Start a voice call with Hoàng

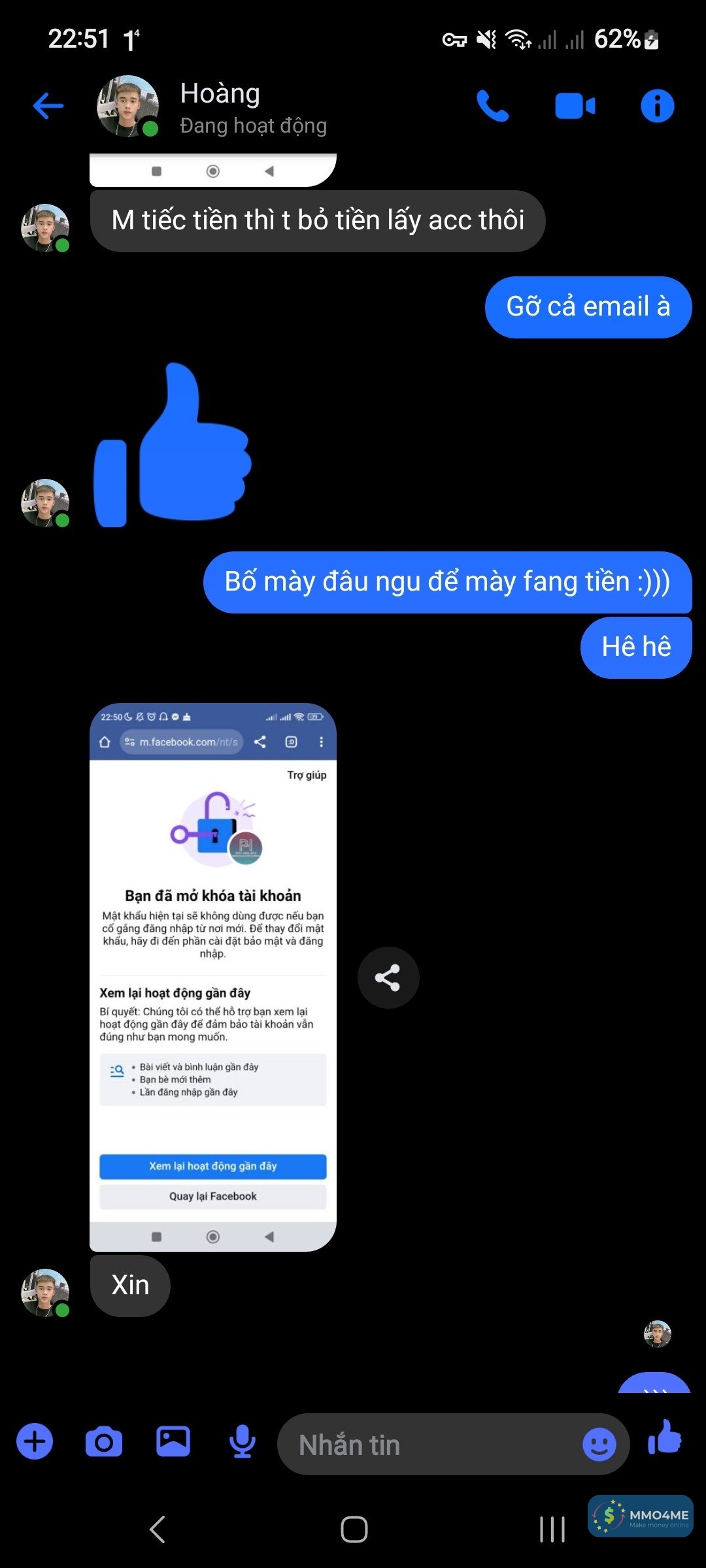(492, 106)
